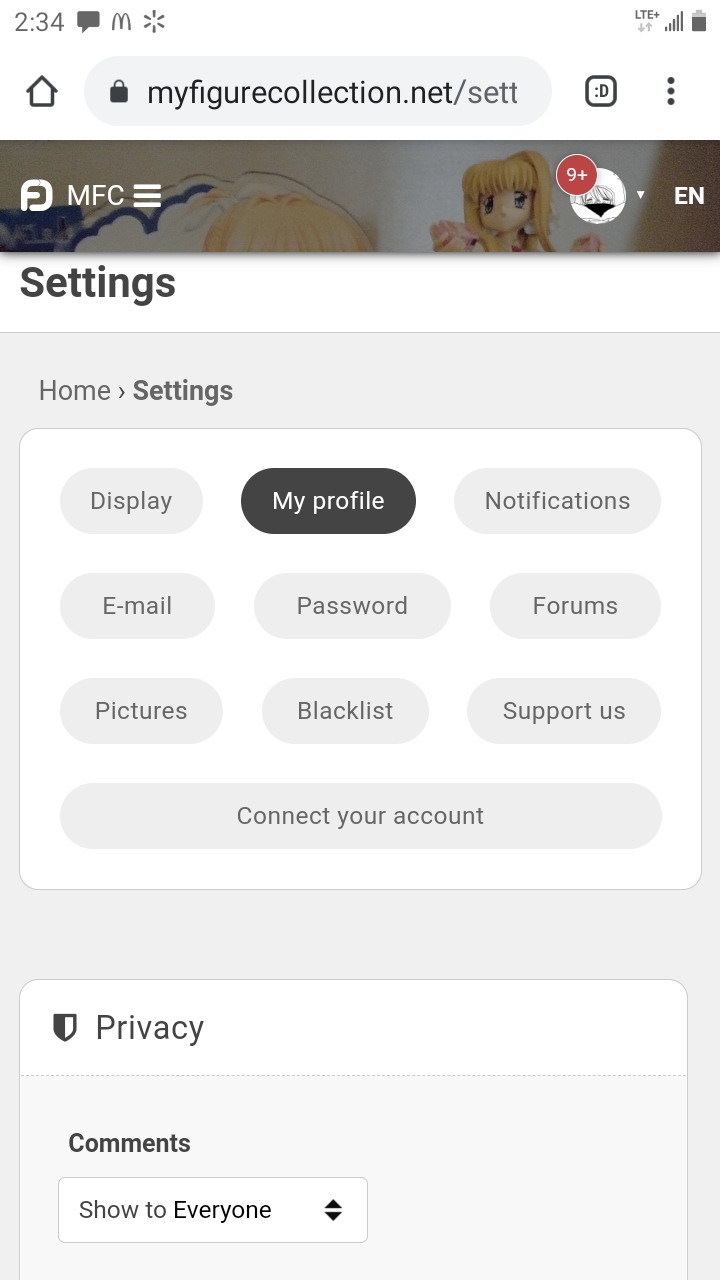Viewport: 720px width, 1280px height.
Task: Follow the Home breadcrumb link
Action: (74, 390)
